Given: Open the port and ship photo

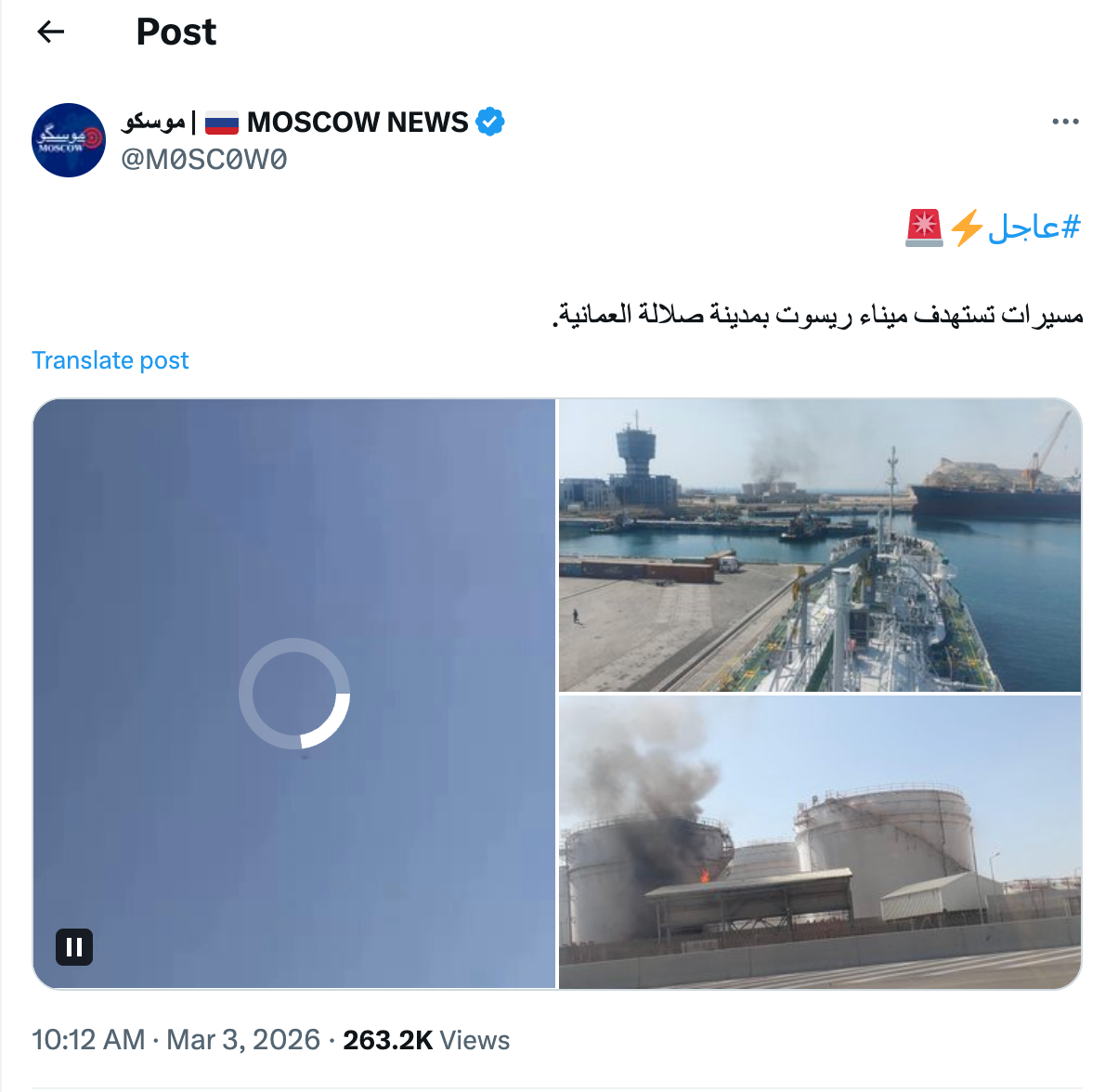Looking at the screenshot, I should [819, 545].
